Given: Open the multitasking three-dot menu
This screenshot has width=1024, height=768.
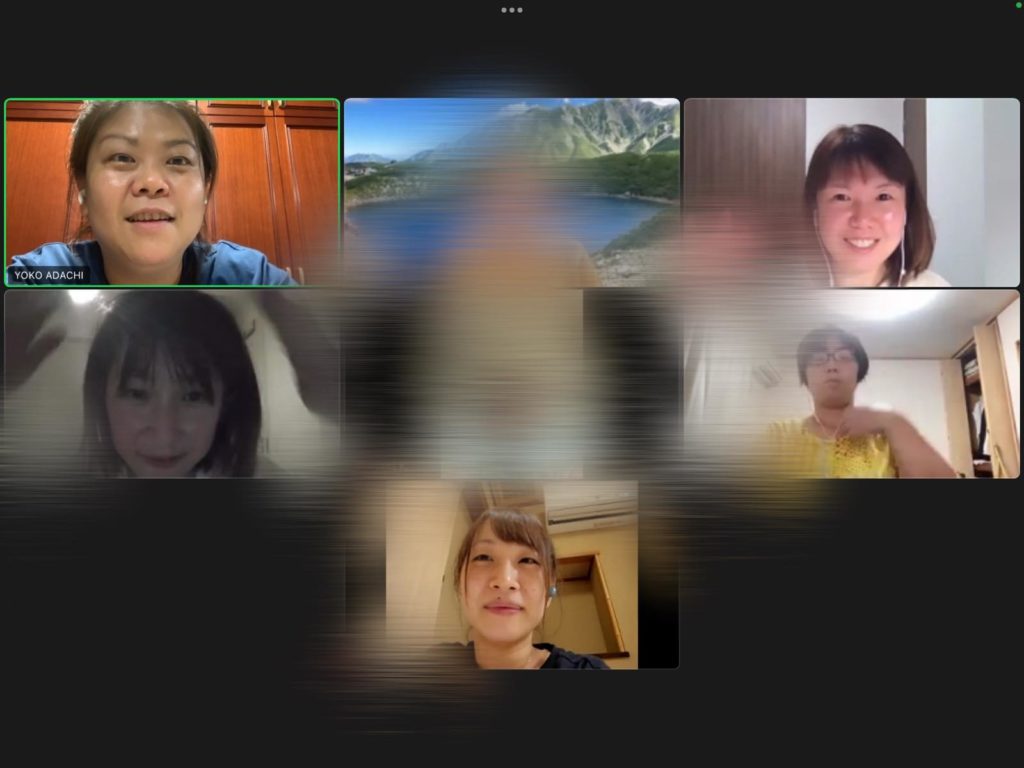Looking at the screenshot, I should [x=511, y=10].
